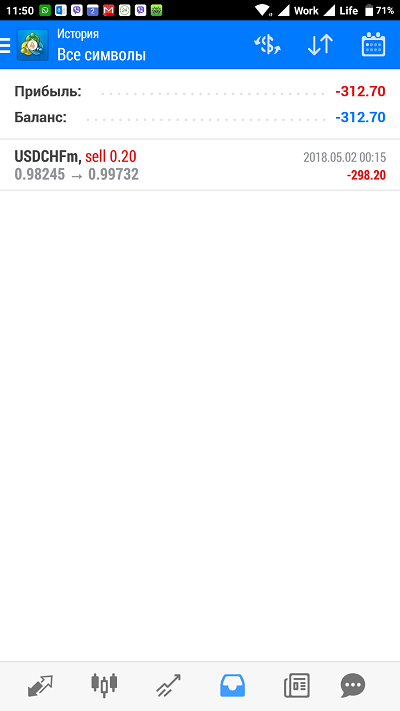Image resolution: width=400 pixels, height=711 pixels.
Task: Select the History inbox tab
Action: click(x=233, y=686)
